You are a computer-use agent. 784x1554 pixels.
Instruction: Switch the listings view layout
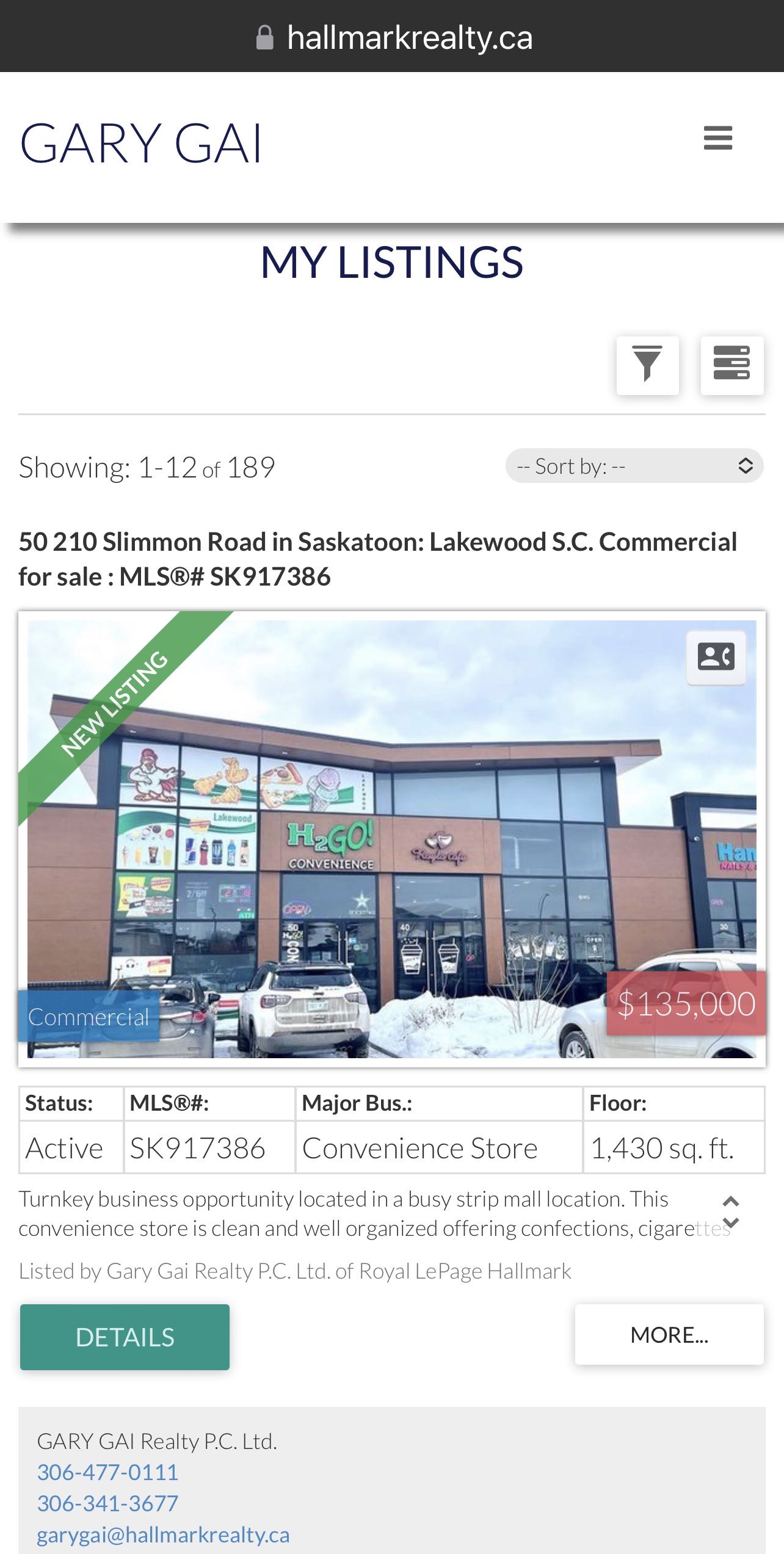731,365
